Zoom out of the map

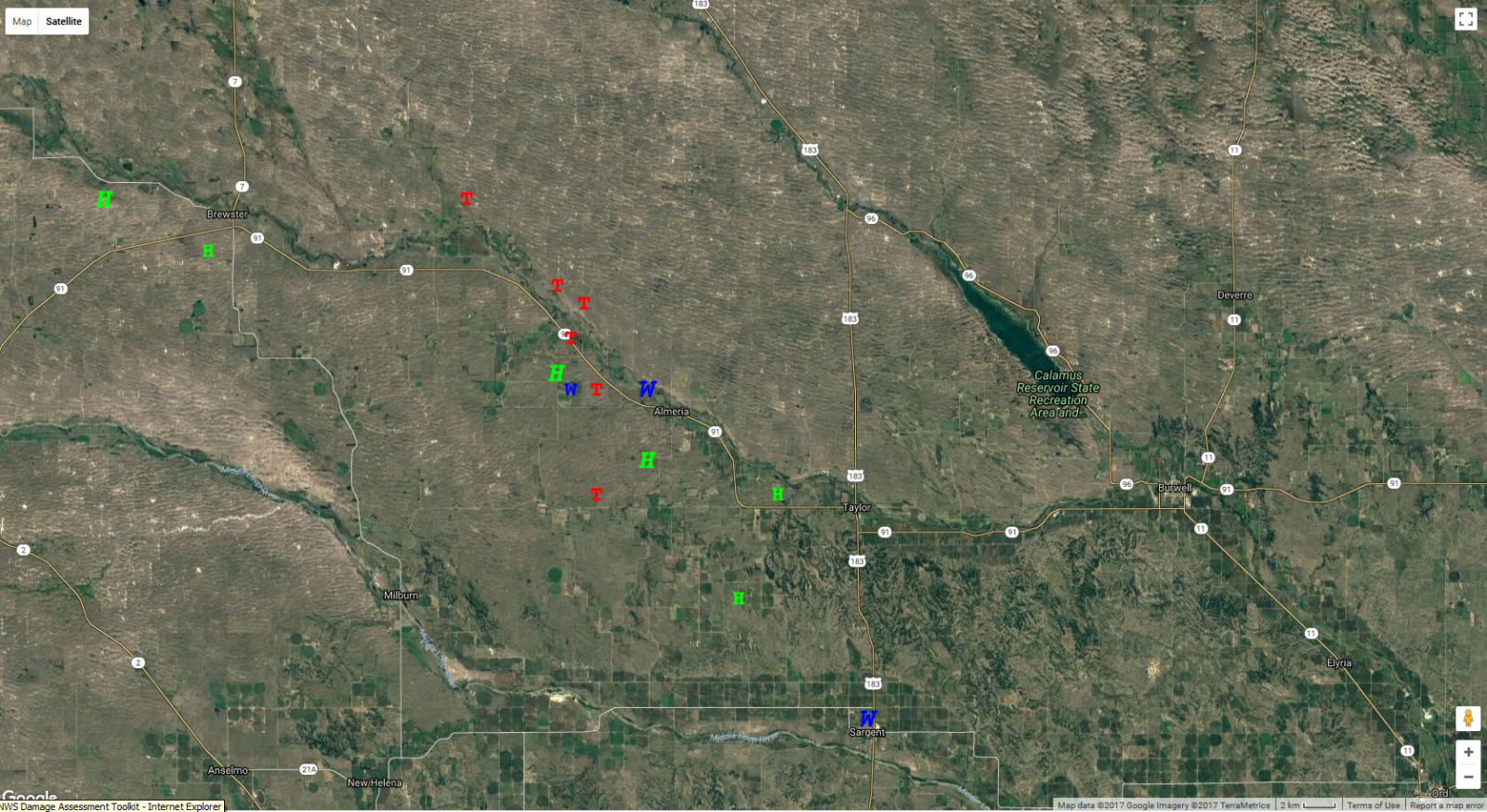[1467, 777]
